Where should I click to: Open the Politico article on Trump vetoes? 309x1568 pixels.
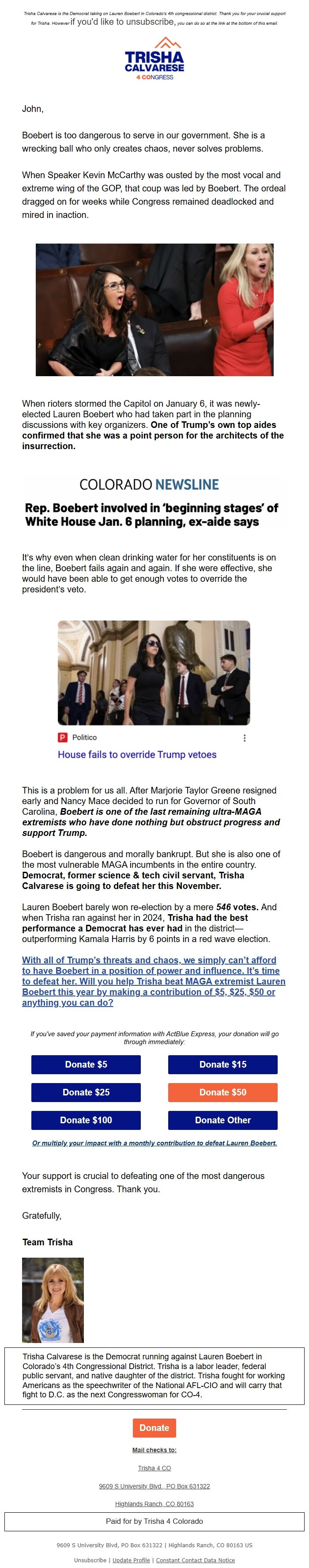coord(137,754)
